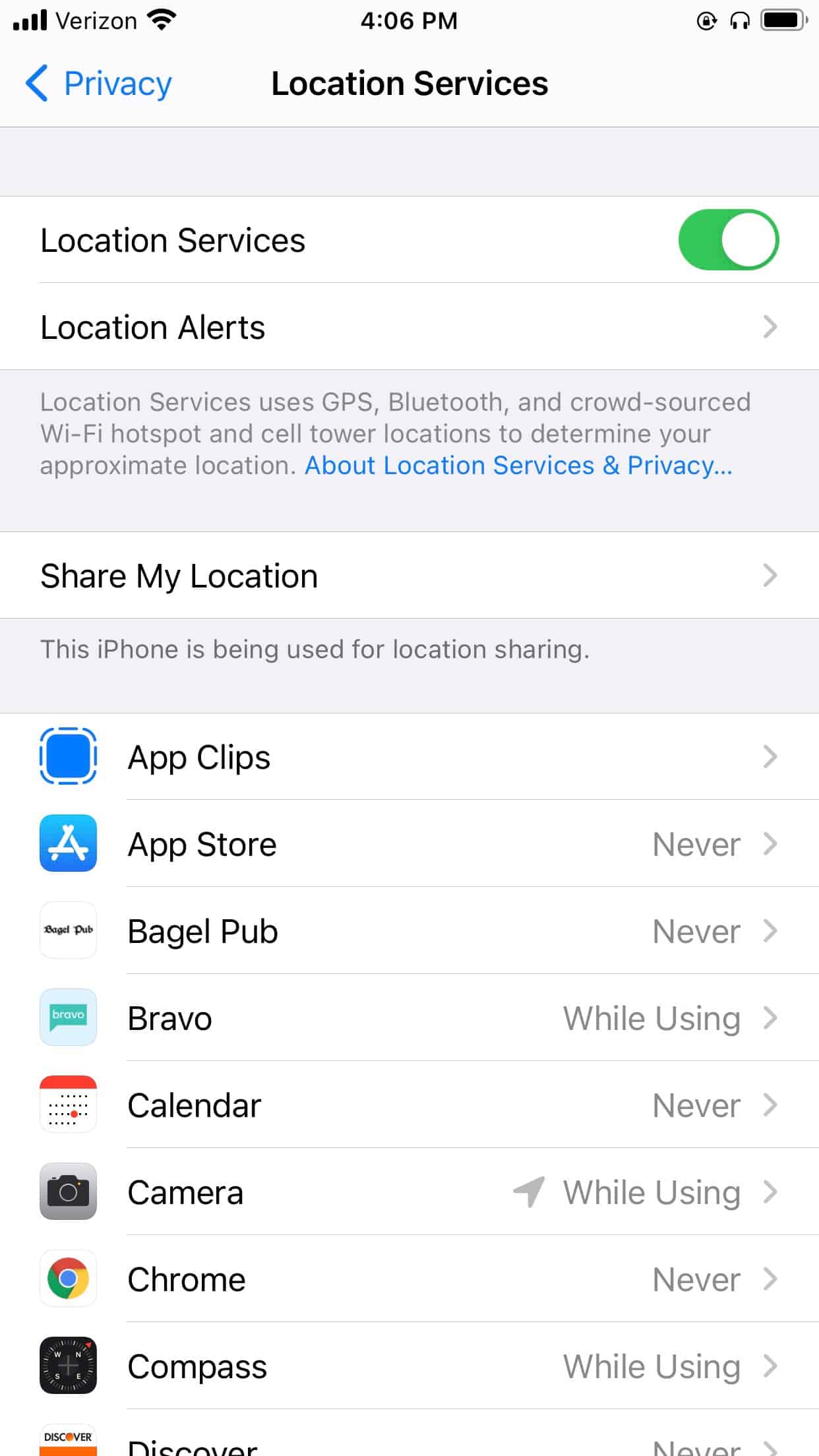Select the Compass app icon

(68, 1366)
